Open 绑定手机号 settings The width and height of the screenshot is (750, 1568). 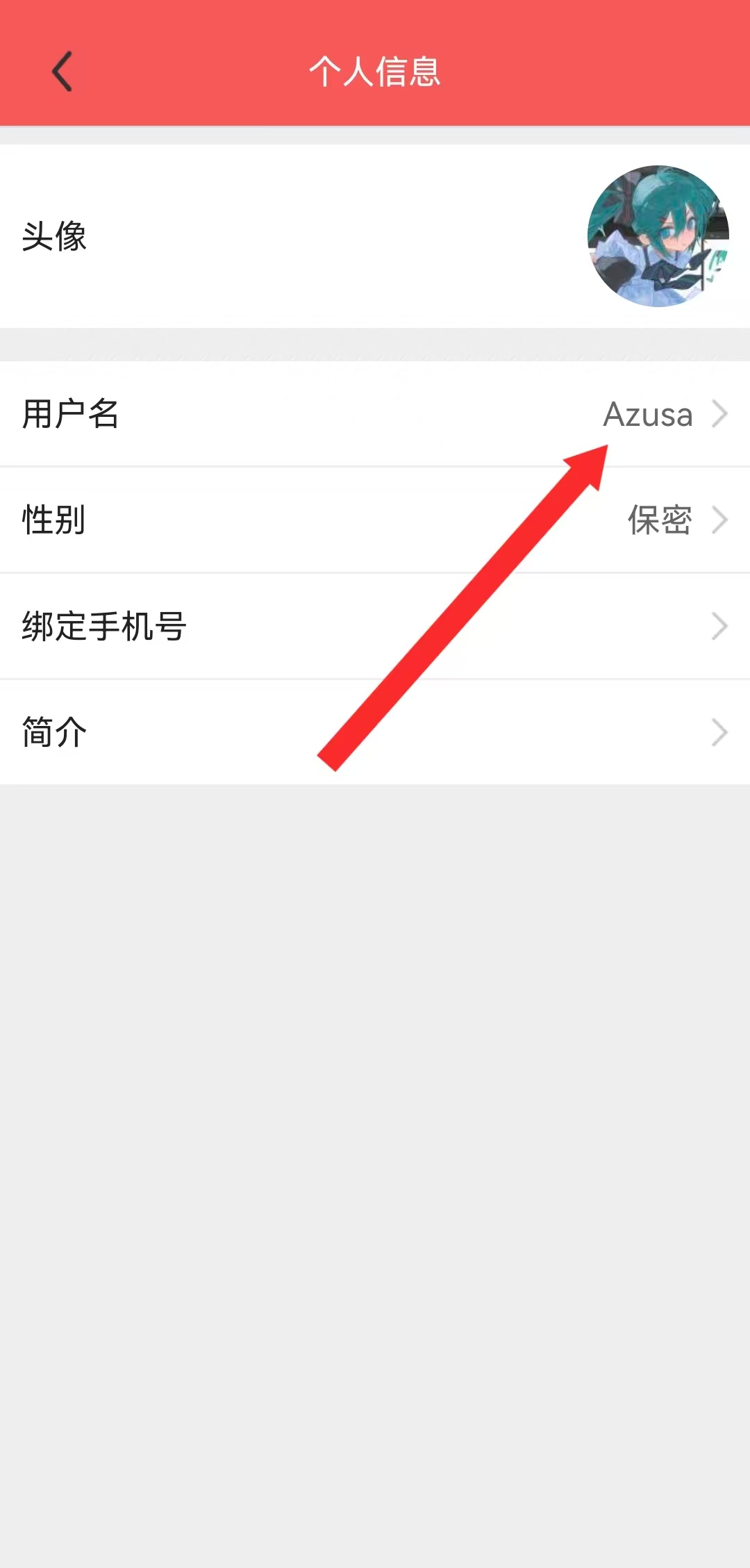[x=375, y=626]
